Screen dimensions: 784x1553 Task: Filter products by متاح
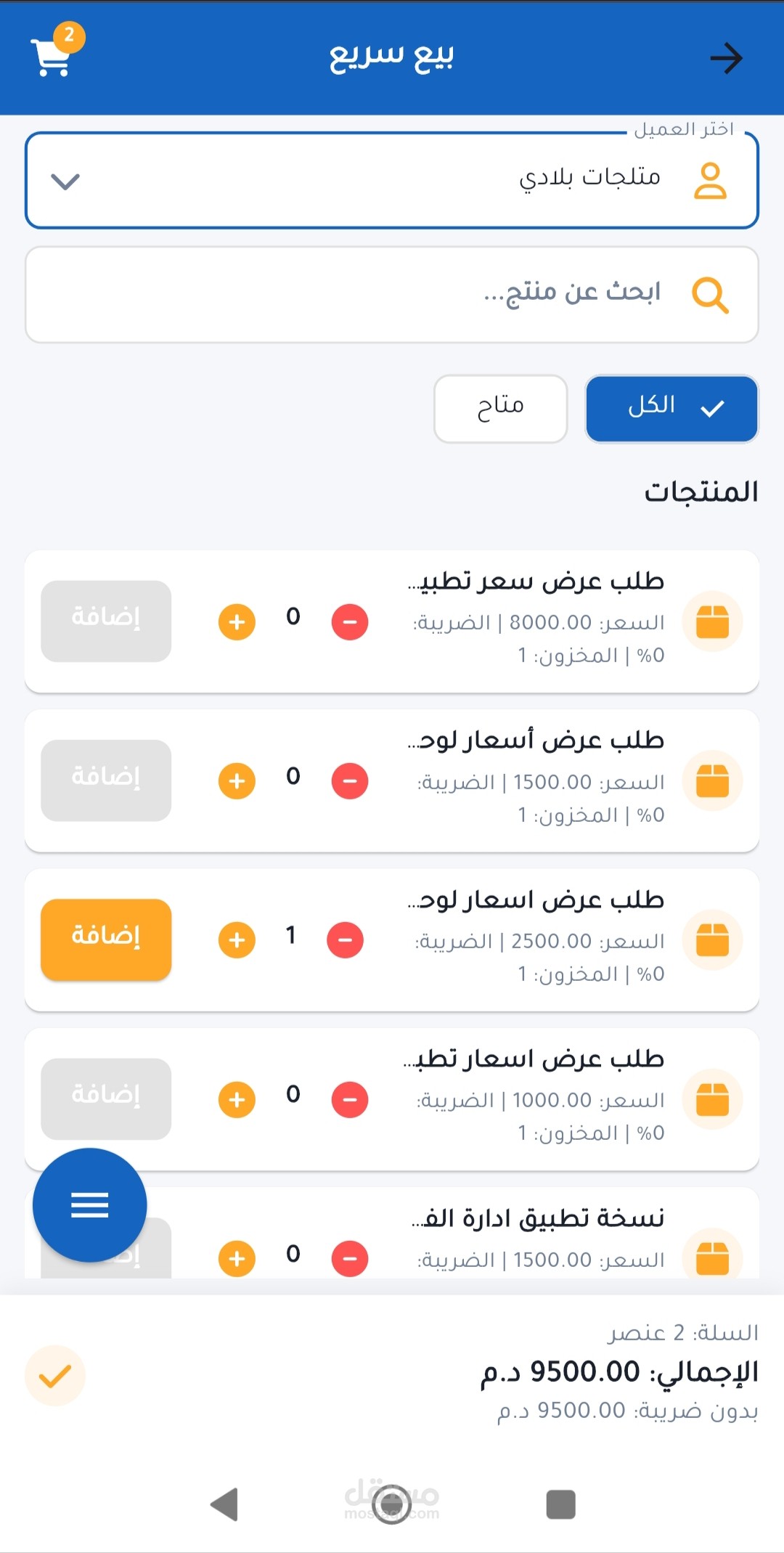coord(500,408)
